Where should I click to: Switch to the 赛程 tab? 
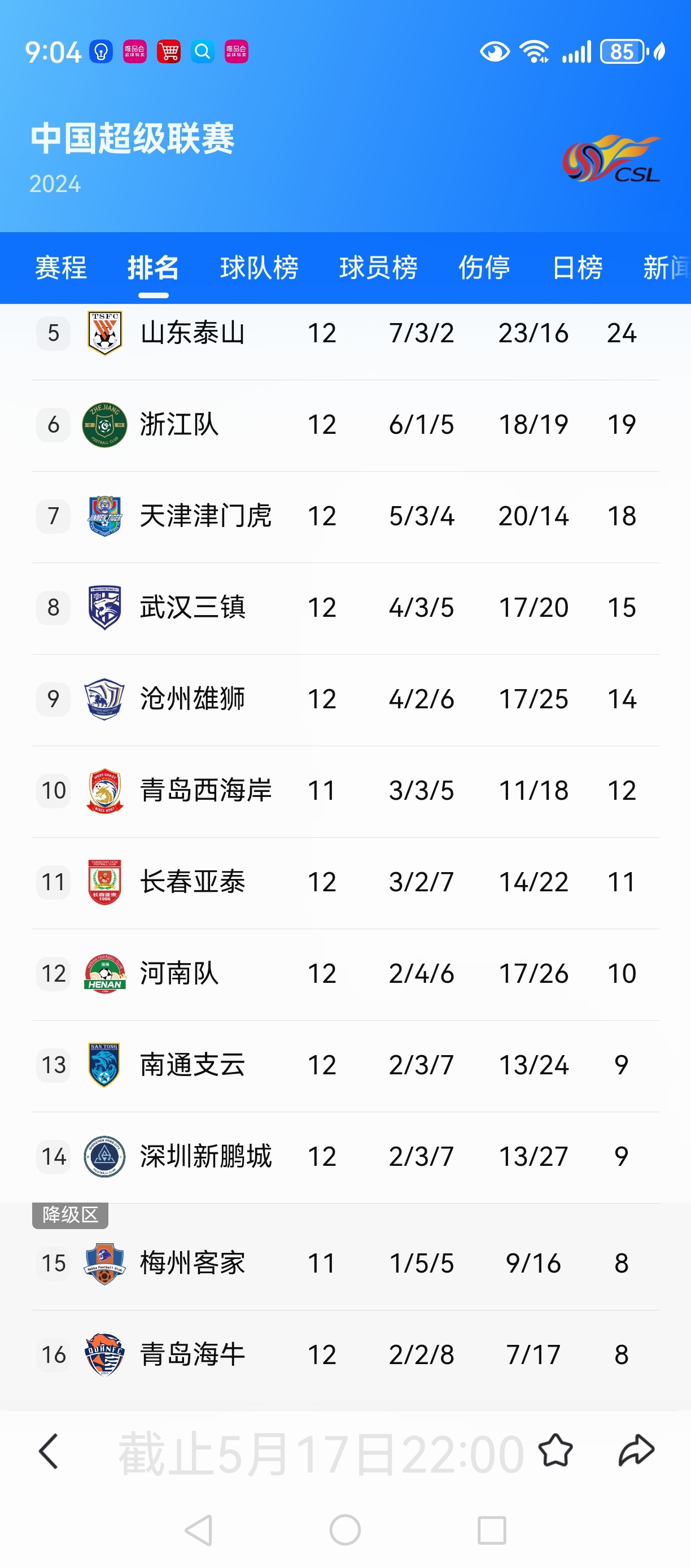click(x=61, y=268)
